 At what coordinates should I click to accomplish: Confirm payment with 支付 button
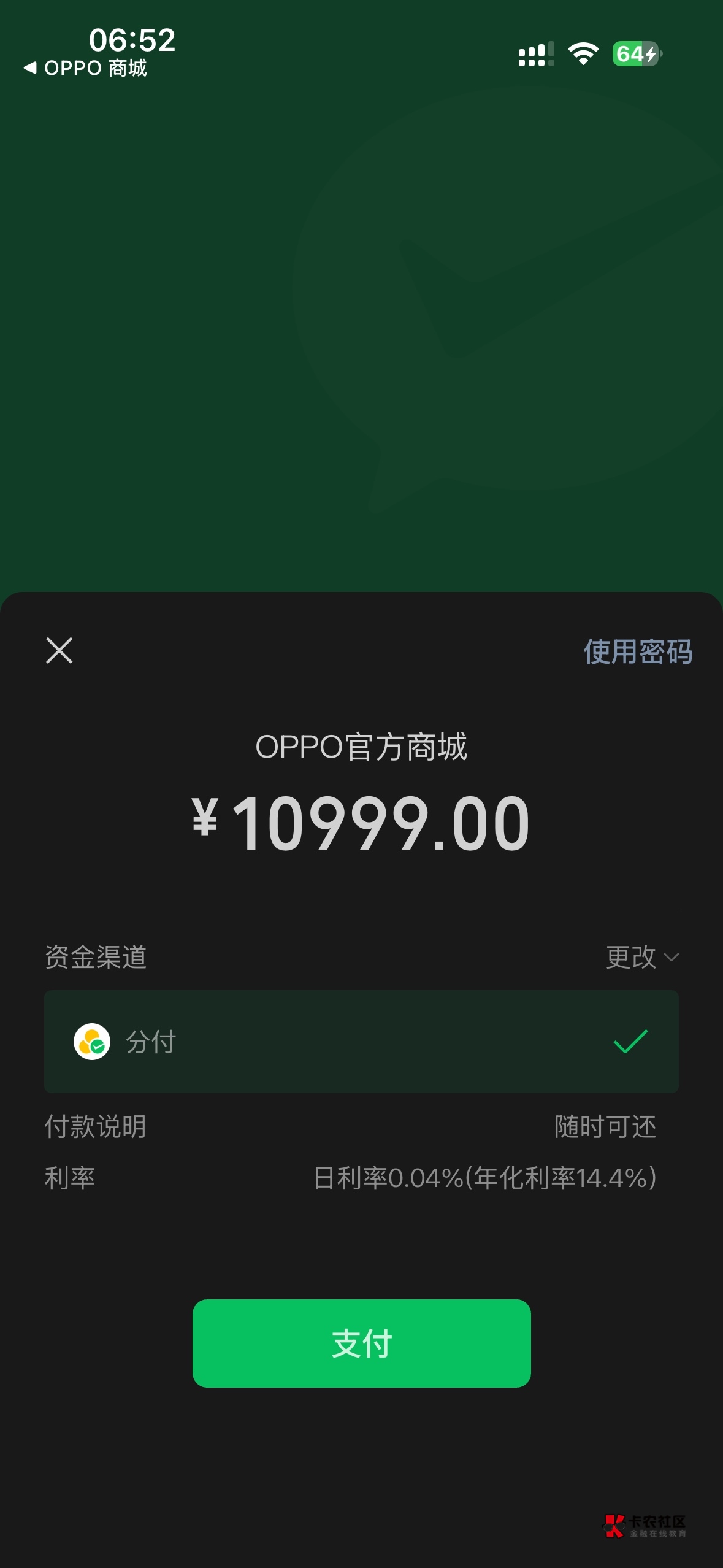click(x=361, y=1343)
